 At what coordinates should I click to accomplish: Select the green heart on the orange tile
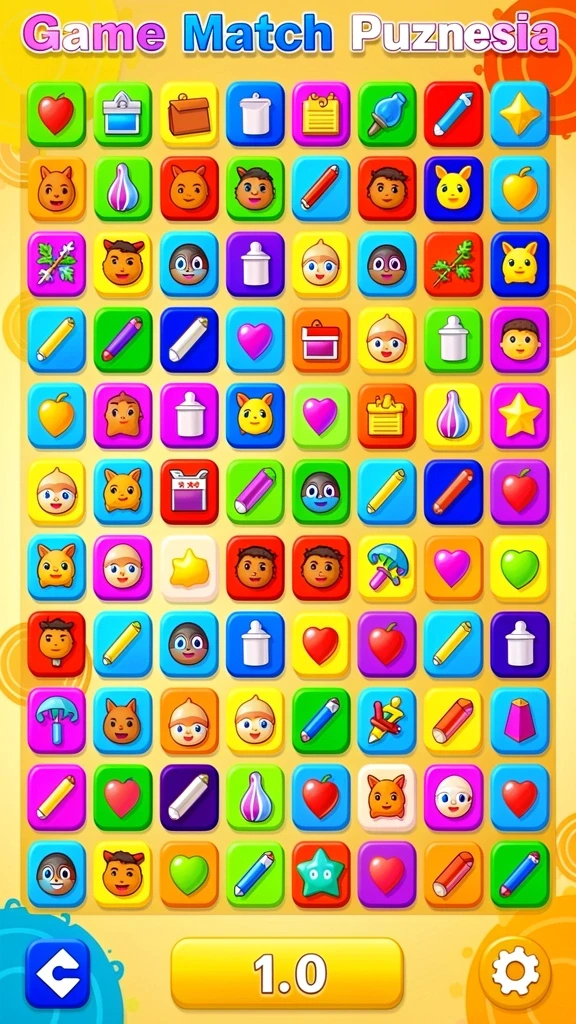pyautogui.click(x=189, y=874)
